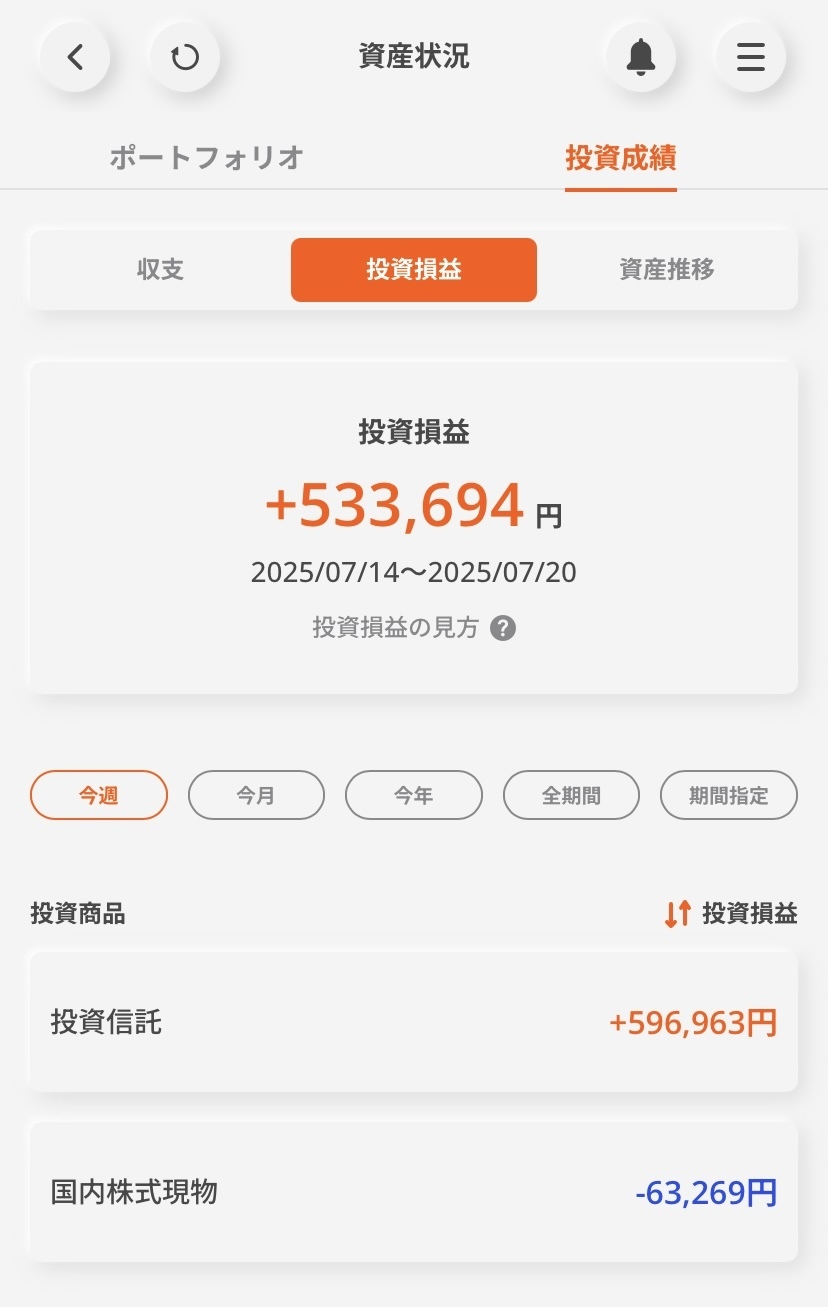This screenshot has width=828, height=1307.
Task: Select the 今週 period chip
Action: [x=99, y=796]
